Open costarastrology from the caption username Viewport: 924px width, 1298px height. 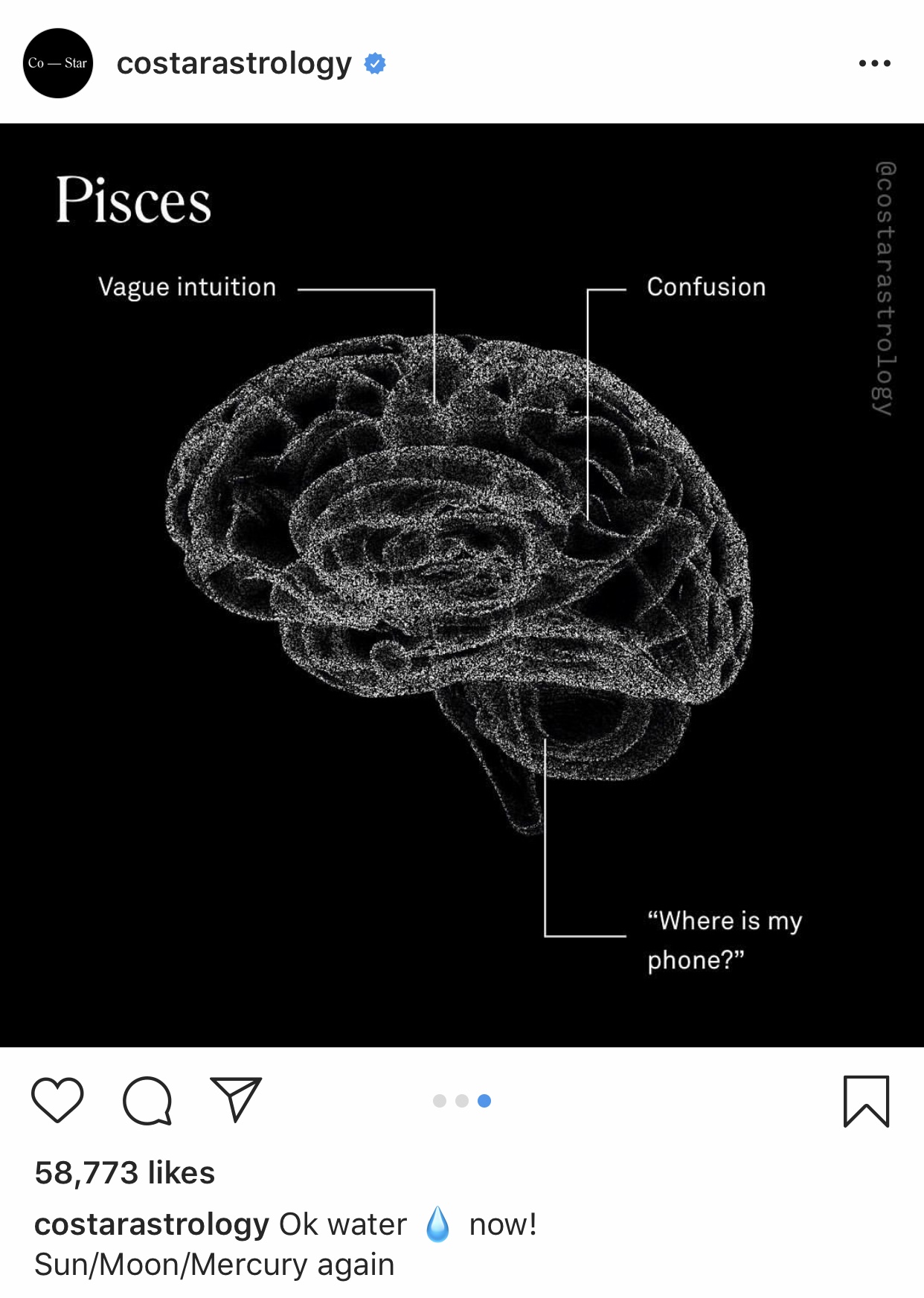[152, 1224]
